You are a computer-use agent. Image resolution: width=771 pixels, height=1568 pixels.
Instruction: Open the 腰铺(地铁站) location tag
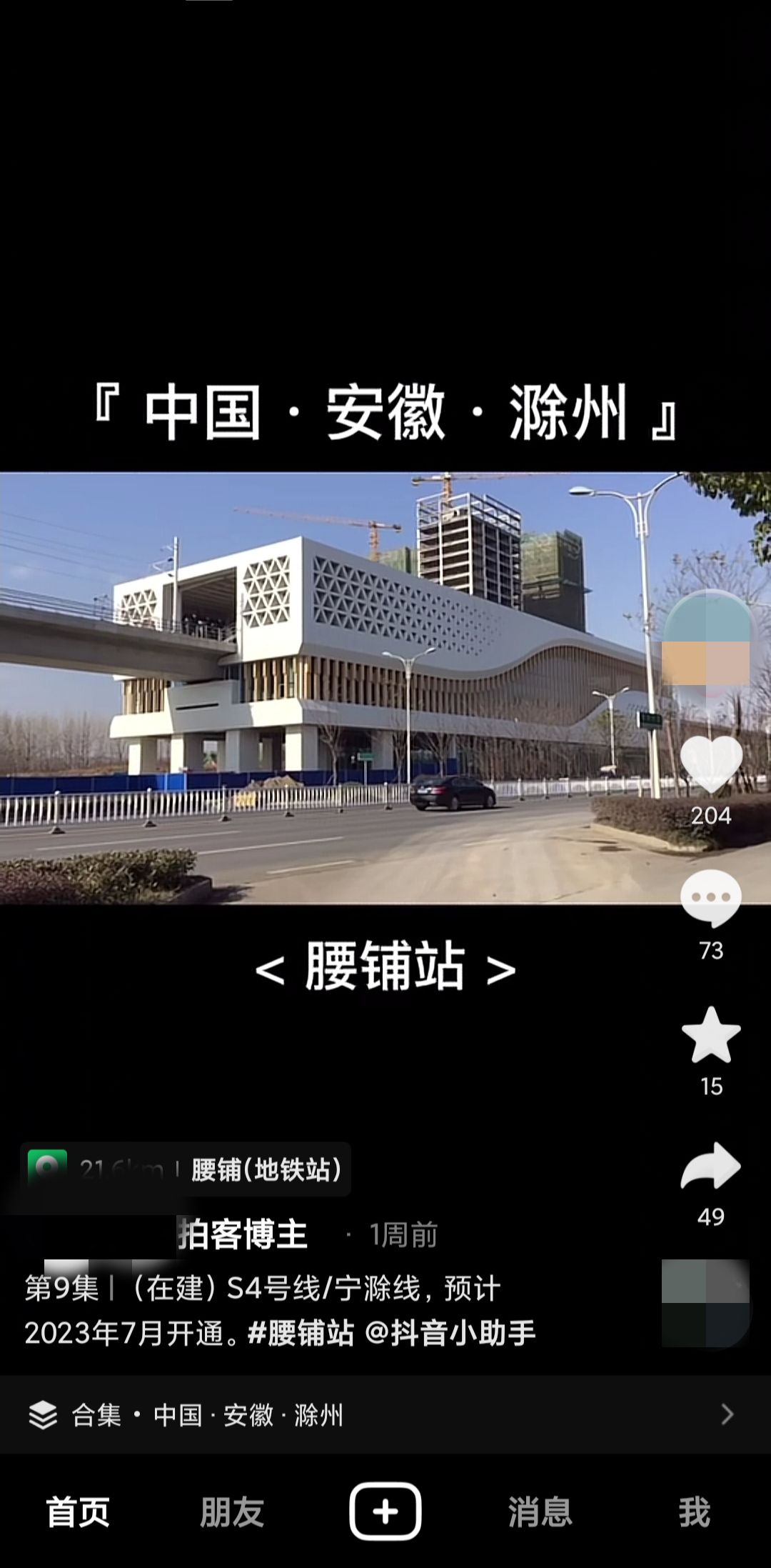click(x=266, y=1169)
